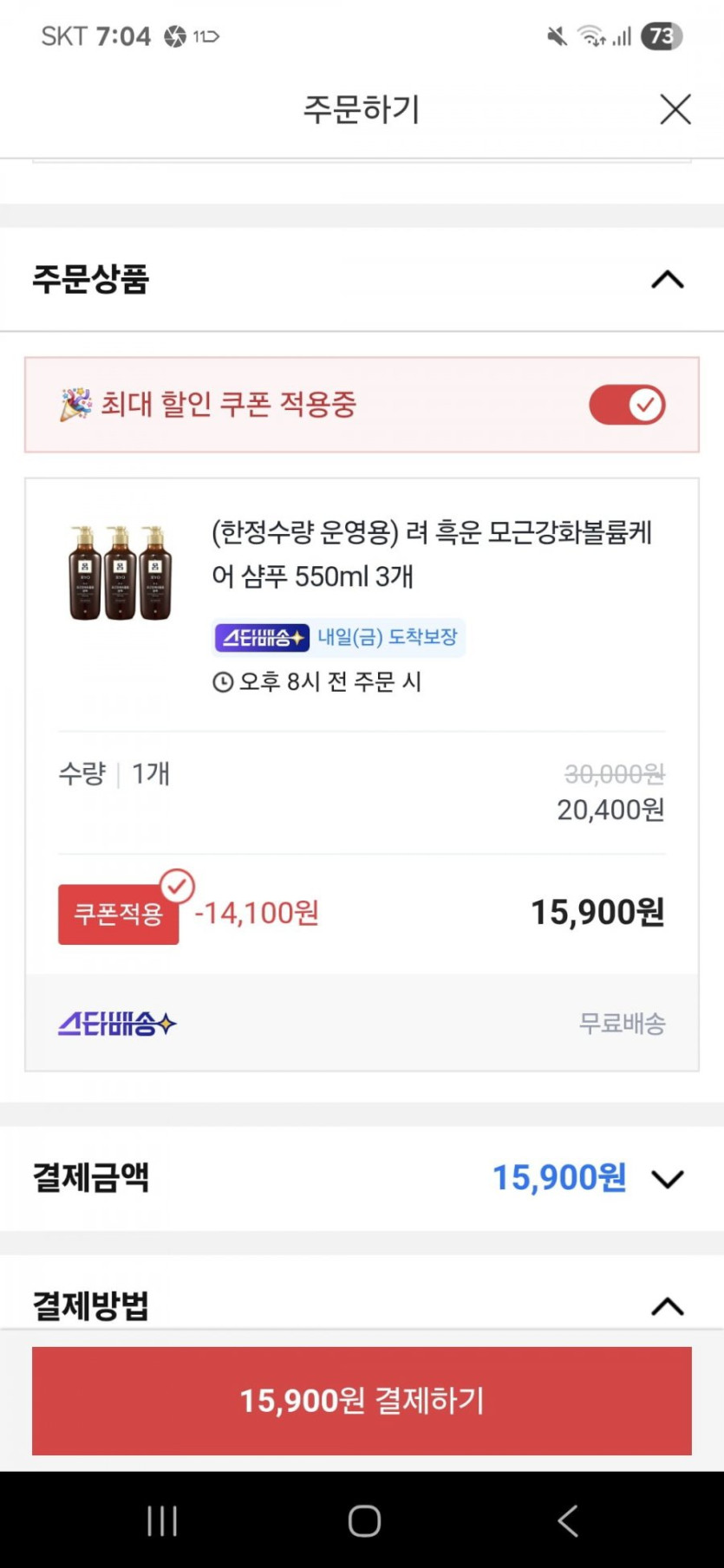Turn off 최대 할인 쿠폰 적용중 switch

click(x=627, y=405)
